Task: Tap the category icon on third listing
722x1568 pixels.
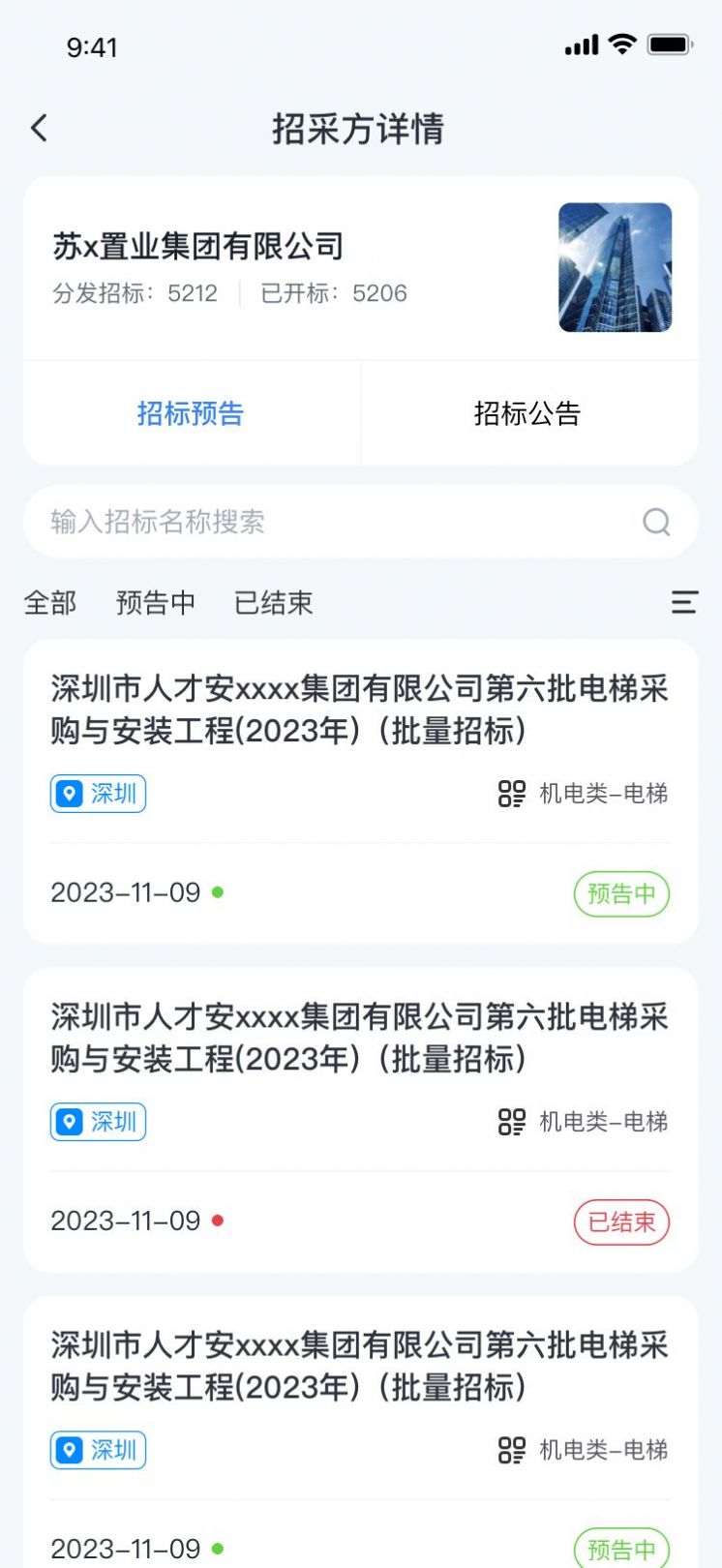Action: click(510, 1451)
